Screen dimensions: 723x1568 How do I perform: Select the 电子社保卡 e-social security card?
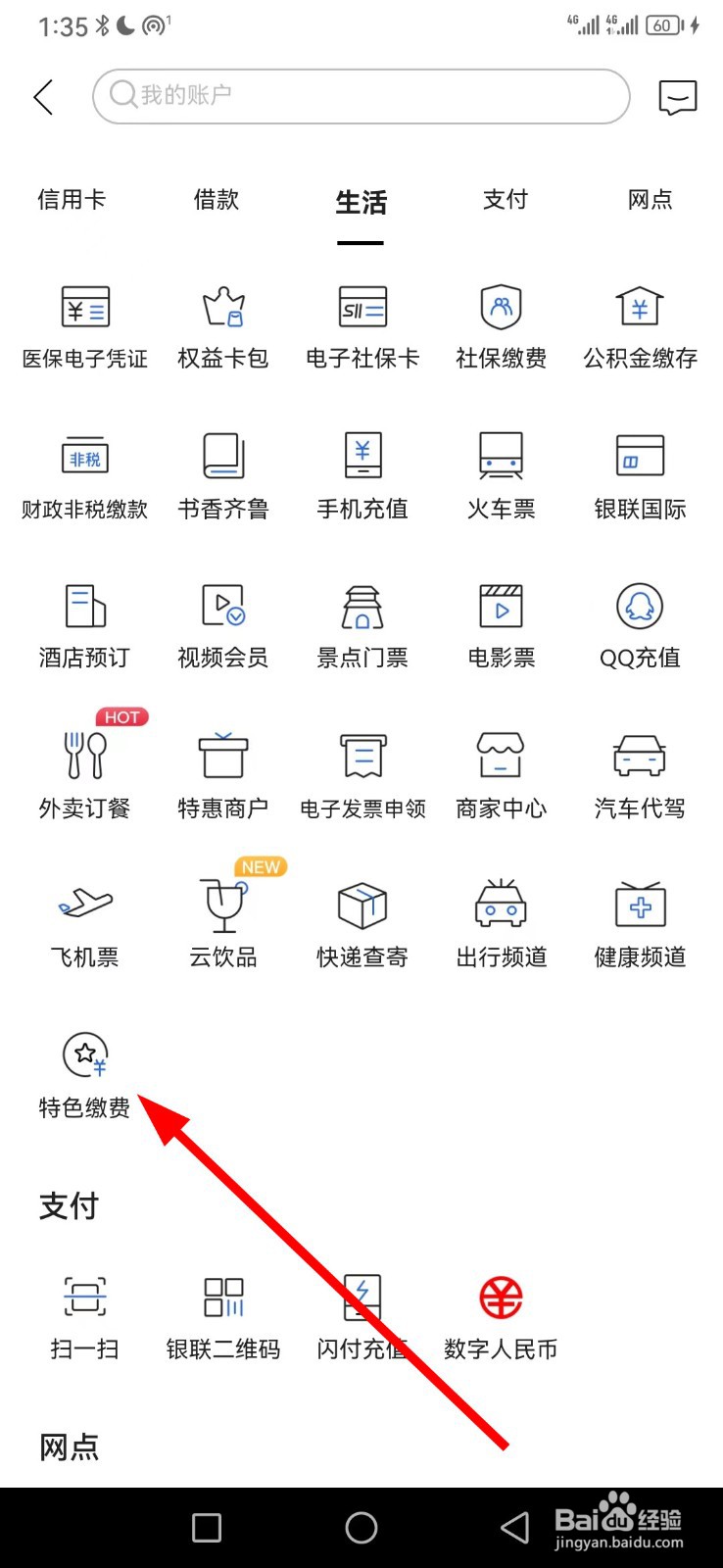click(361, 323)
